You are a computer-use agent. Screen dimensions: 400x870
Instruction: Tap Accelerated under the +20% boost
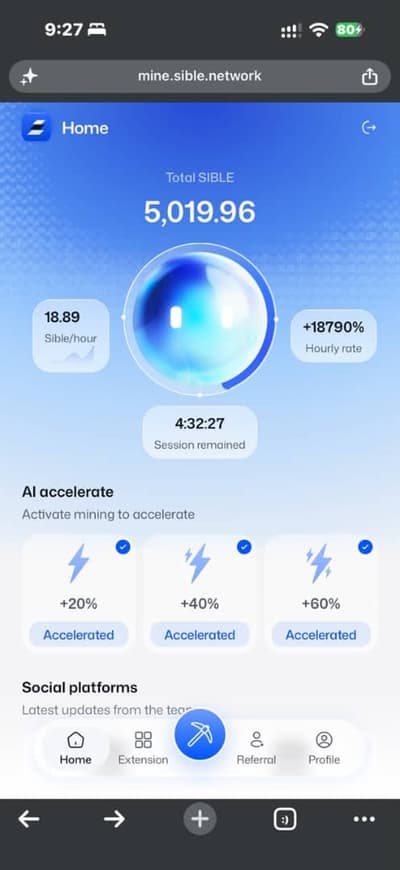click(79, 635)
